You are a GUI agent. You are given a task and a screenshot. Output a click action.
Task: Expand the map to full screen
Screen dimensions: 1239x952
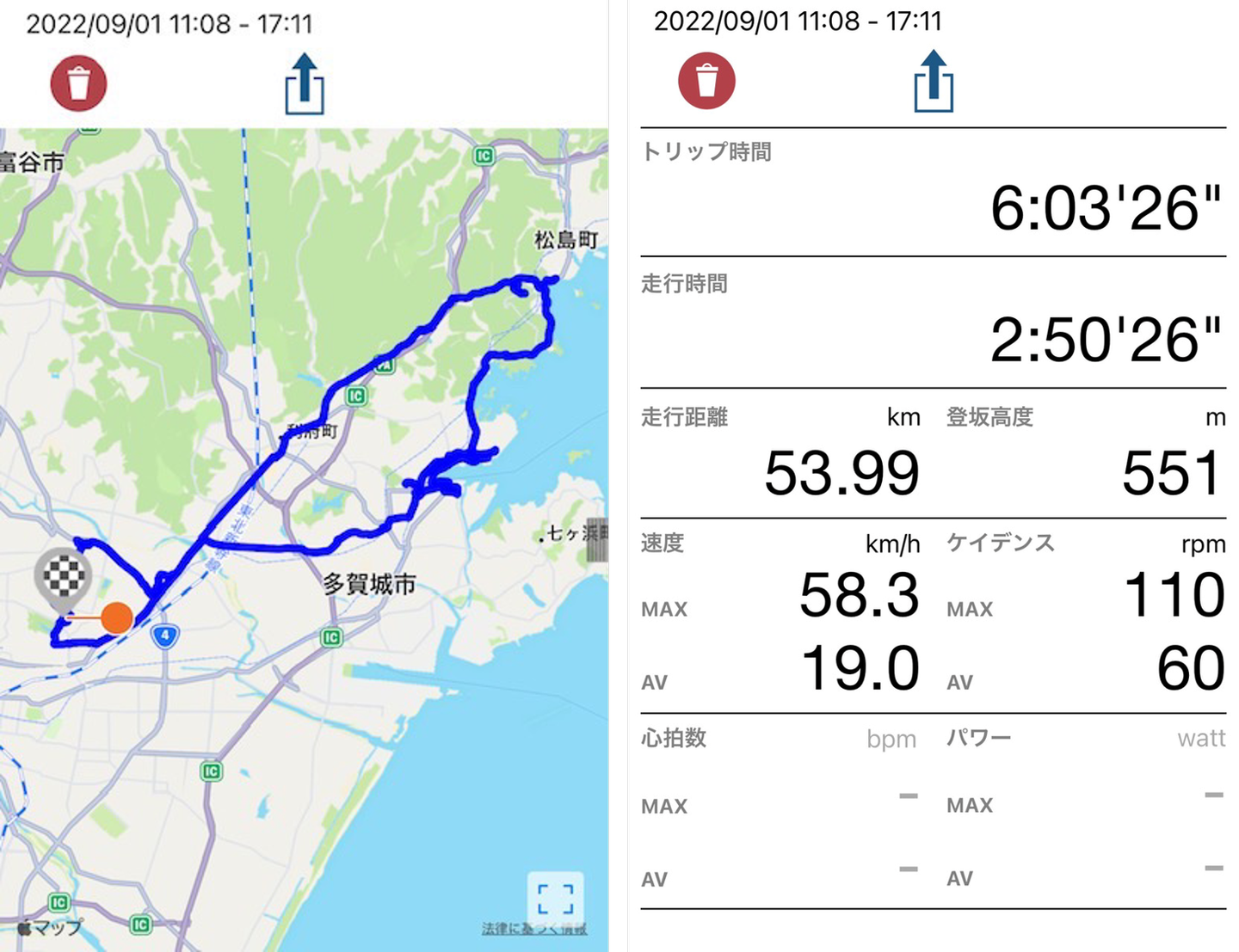point(555,899)
